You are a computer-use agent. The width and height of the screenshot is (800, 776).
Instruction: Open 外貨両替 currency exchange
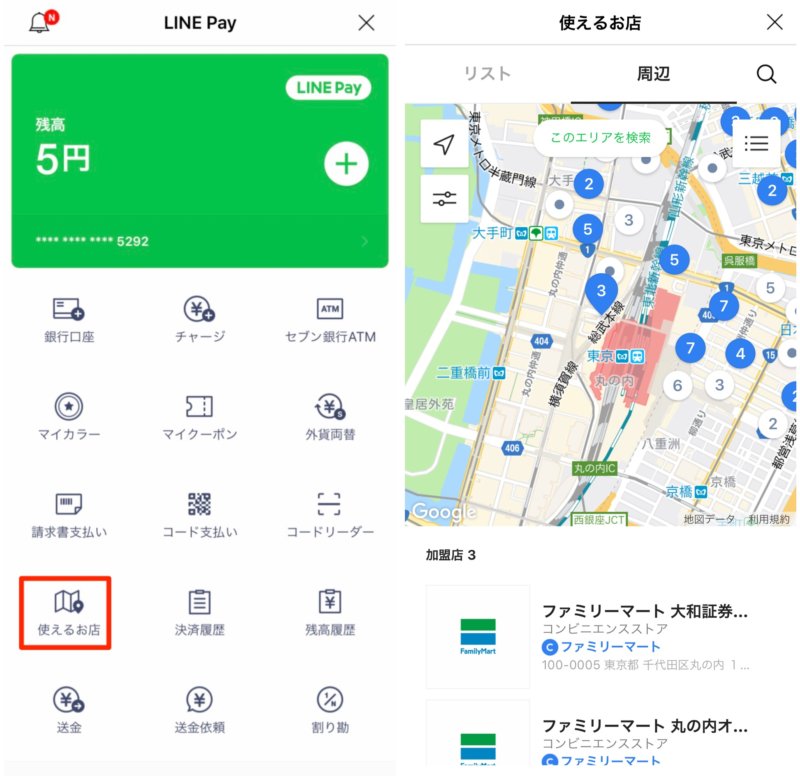(x=329, y=418)
